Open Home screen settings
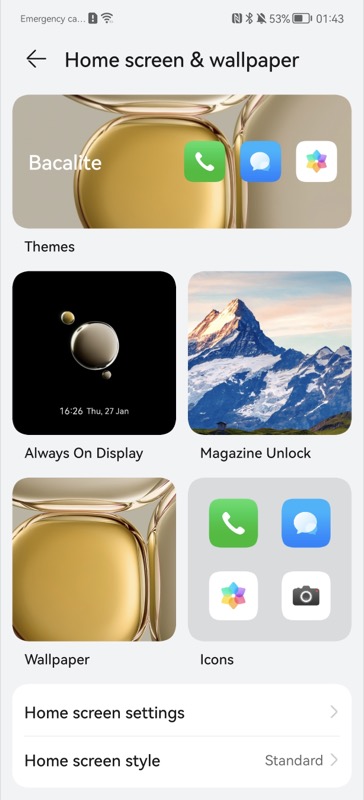Viewport: 364px width, 800px height. (x=182, y=712)
